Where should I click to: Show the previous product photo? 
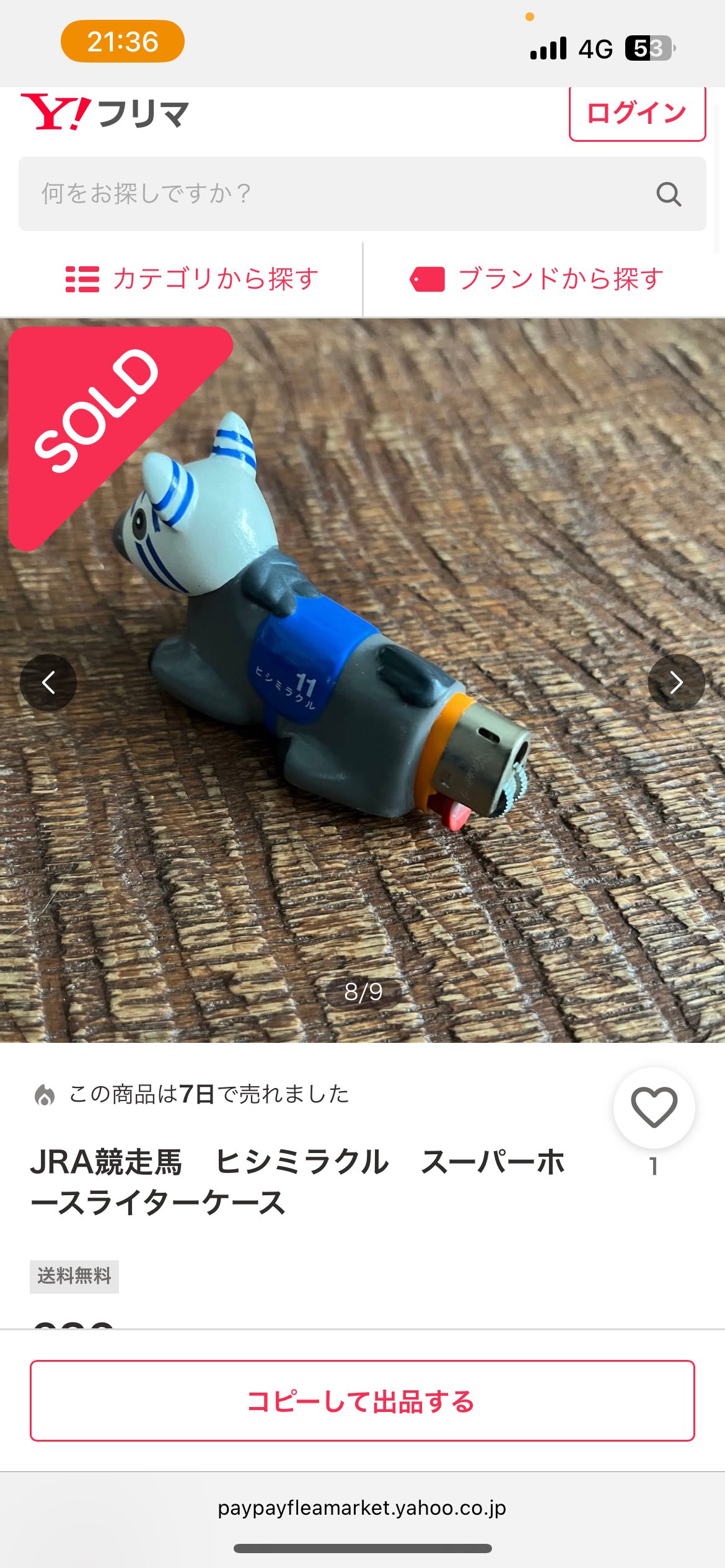click(x=48, y=682)
